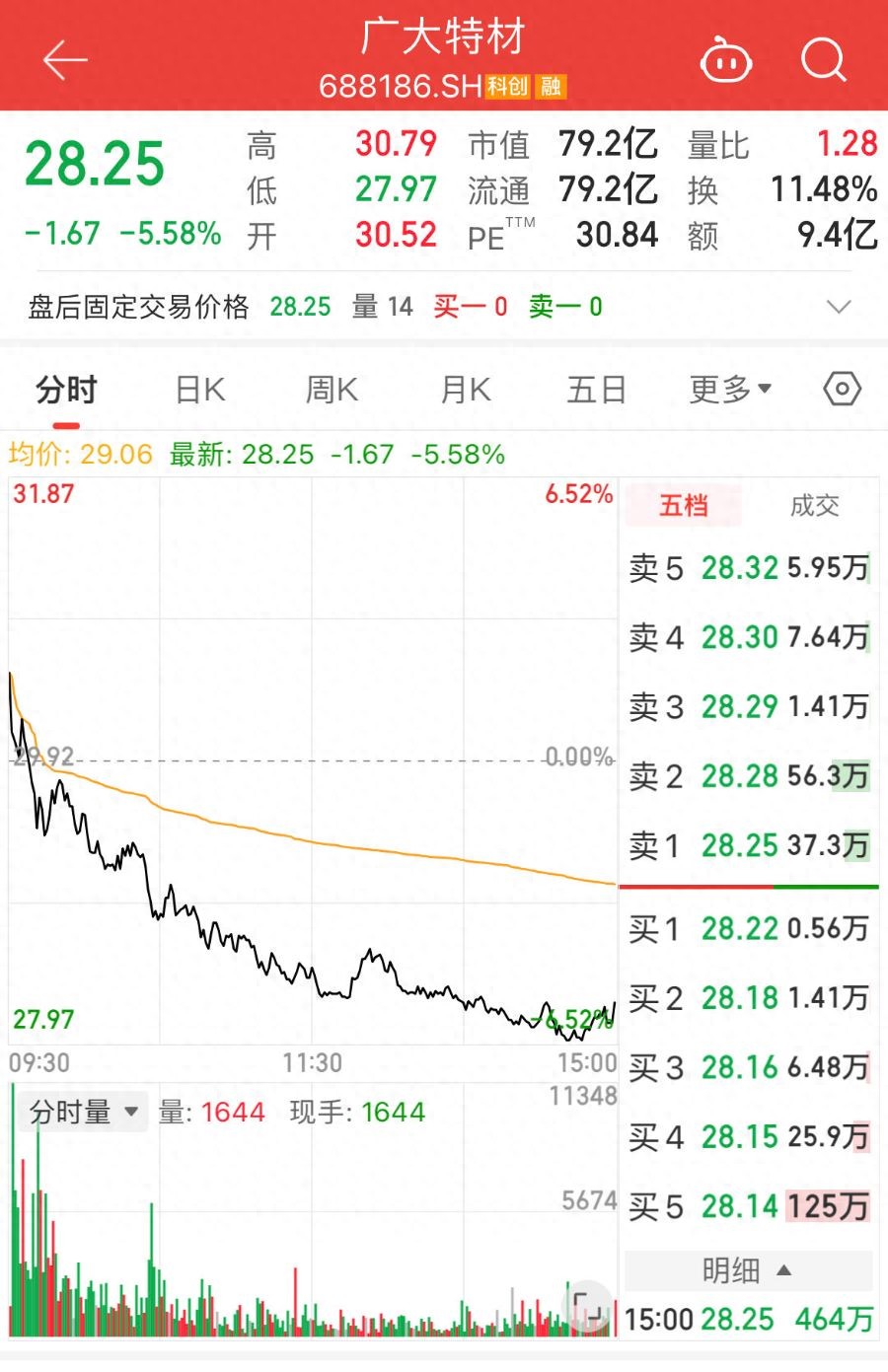Enlarge the chart to full screen
Viewport: 888px width, 1372px height.
pyautogui.click(x=588, y=1309)
